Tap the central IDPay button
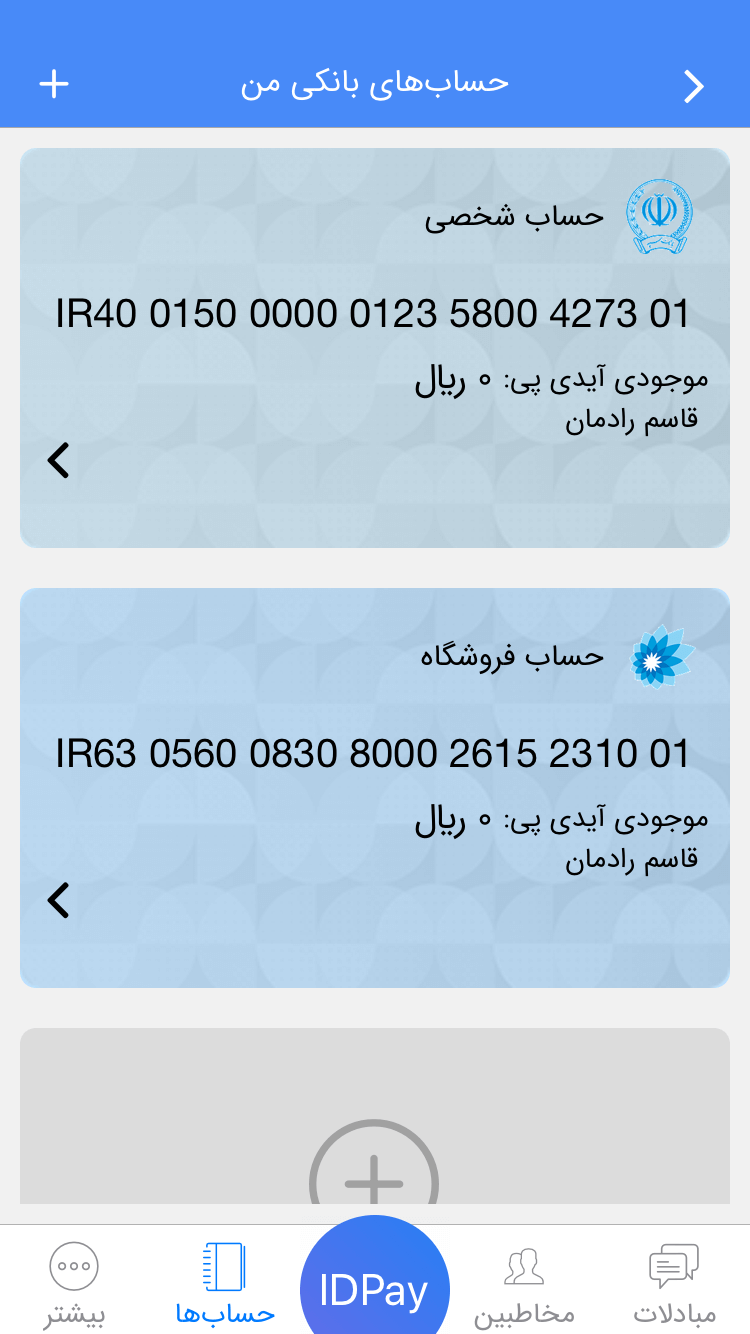Screen dimensions: 750x1334 coord(374,1289)
